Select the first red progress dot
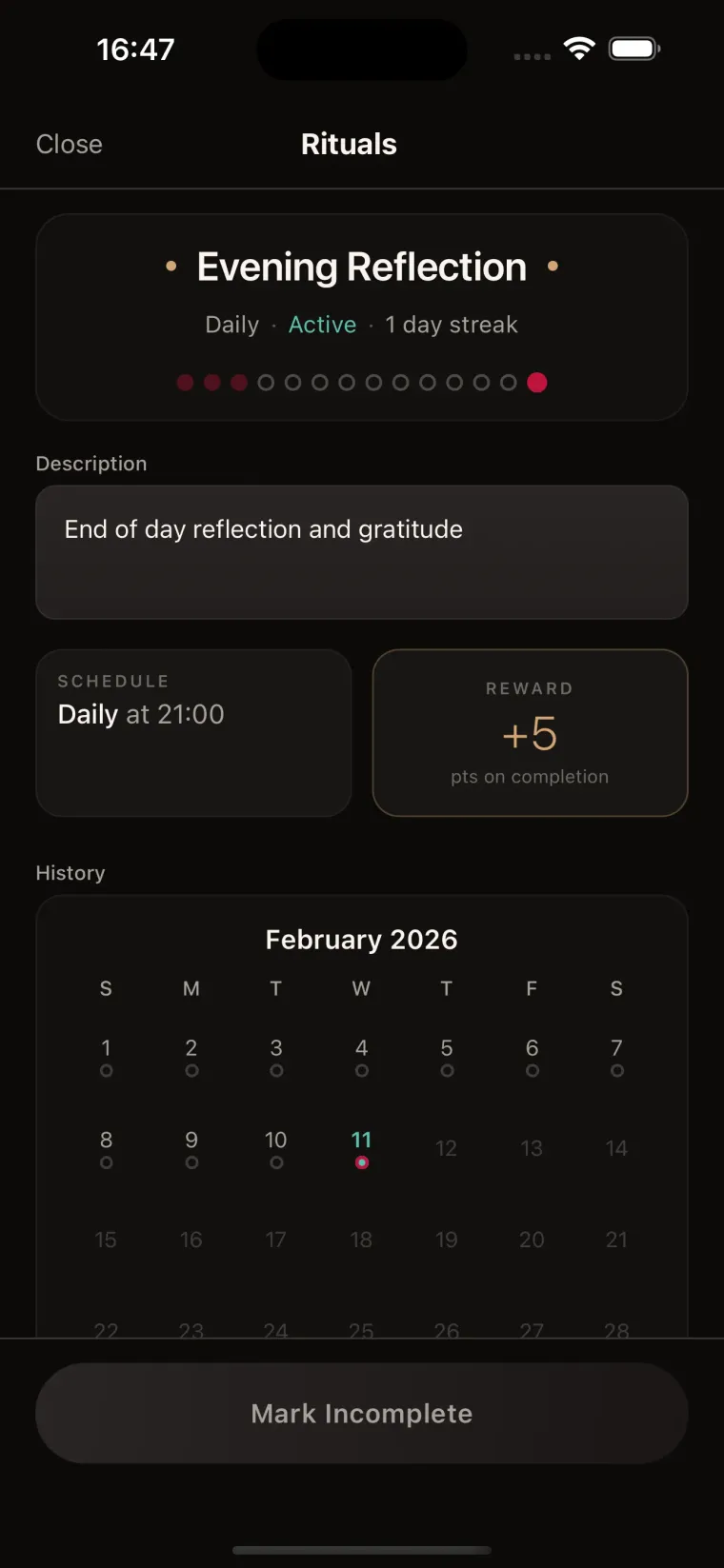The image size is (724, 1568). coord(185,382)
